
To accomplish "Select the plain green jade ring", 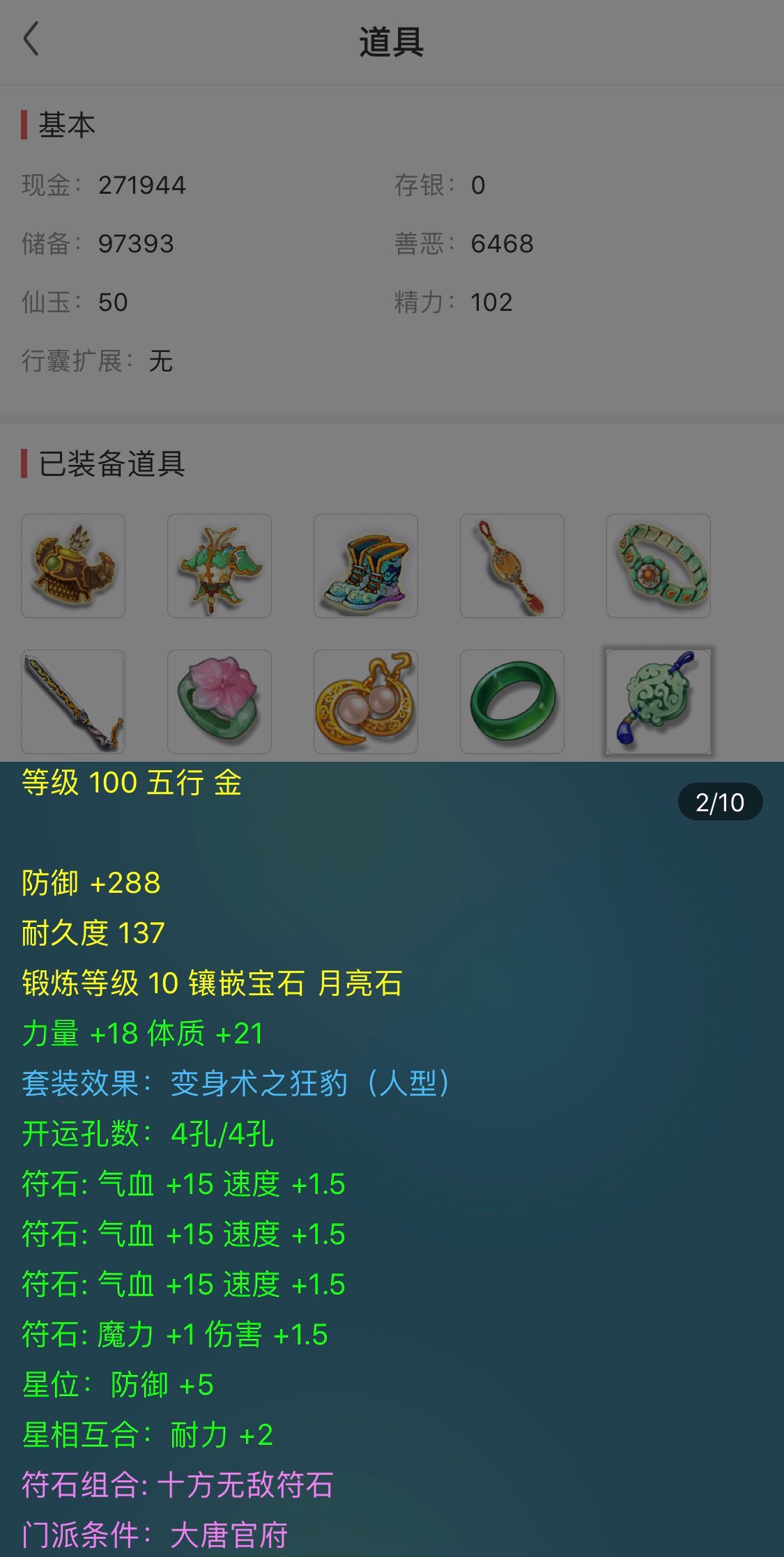I will [512, 702].
